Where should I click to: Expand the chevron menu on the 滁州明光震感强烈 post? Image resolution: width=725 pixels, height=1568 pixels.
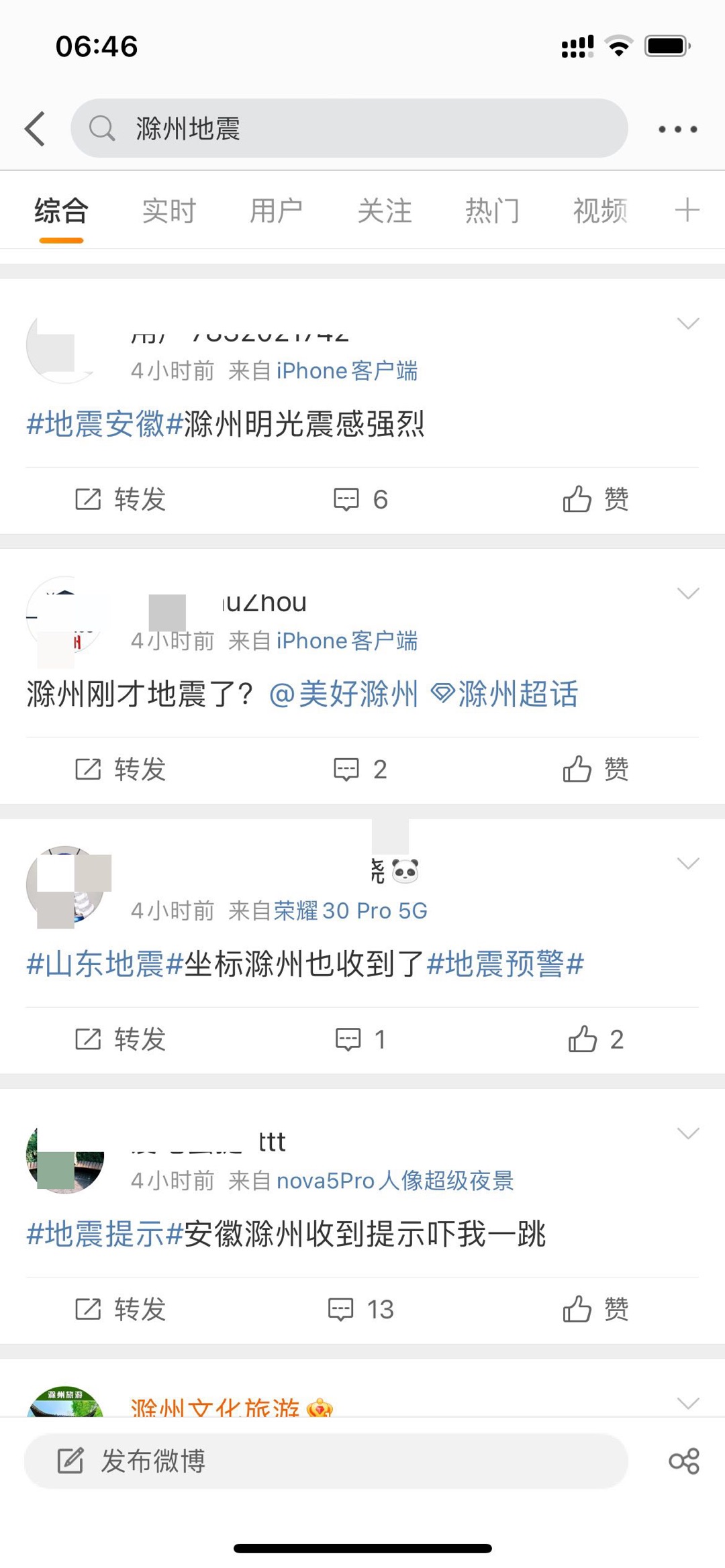(688, 323)
